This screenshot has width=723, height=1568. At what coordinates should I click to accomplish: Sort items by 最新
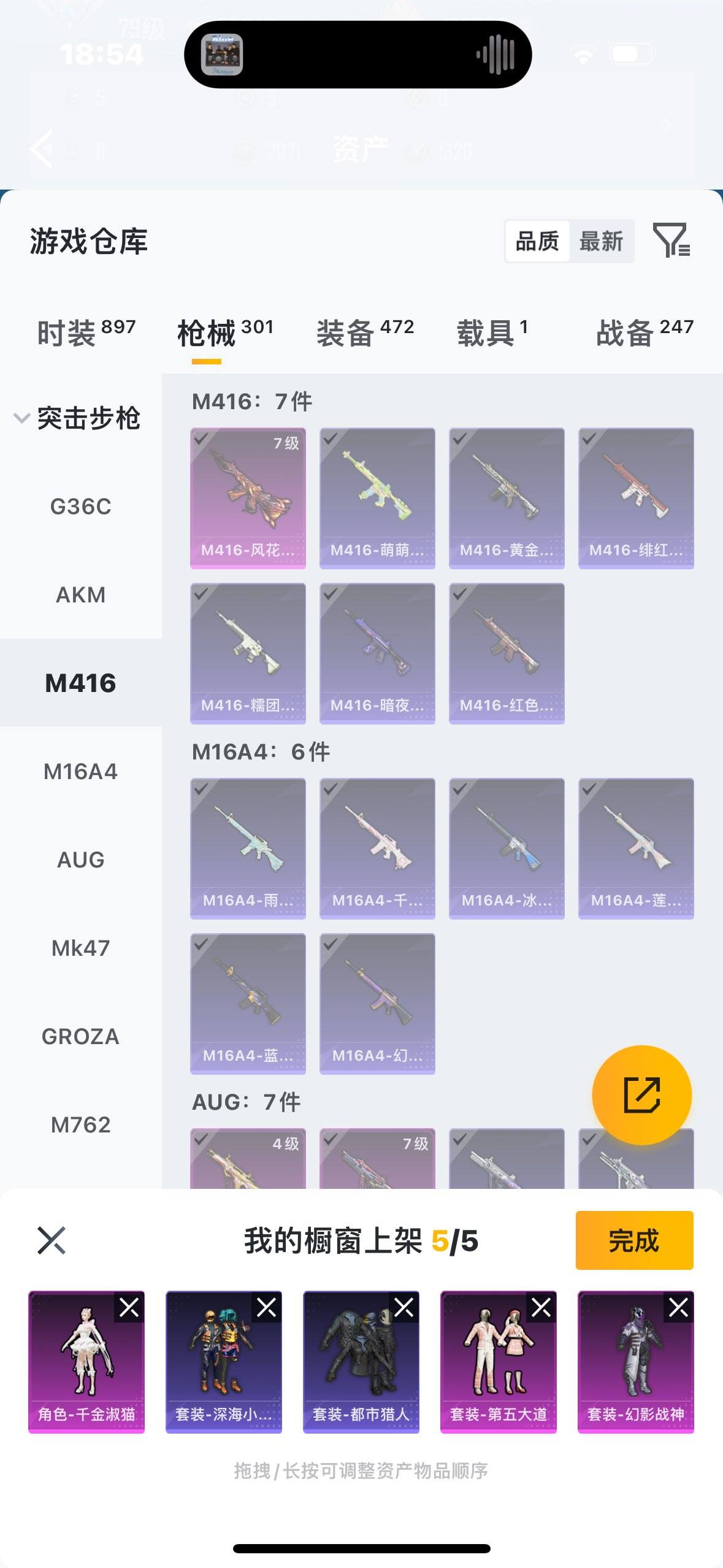(601, 241)
